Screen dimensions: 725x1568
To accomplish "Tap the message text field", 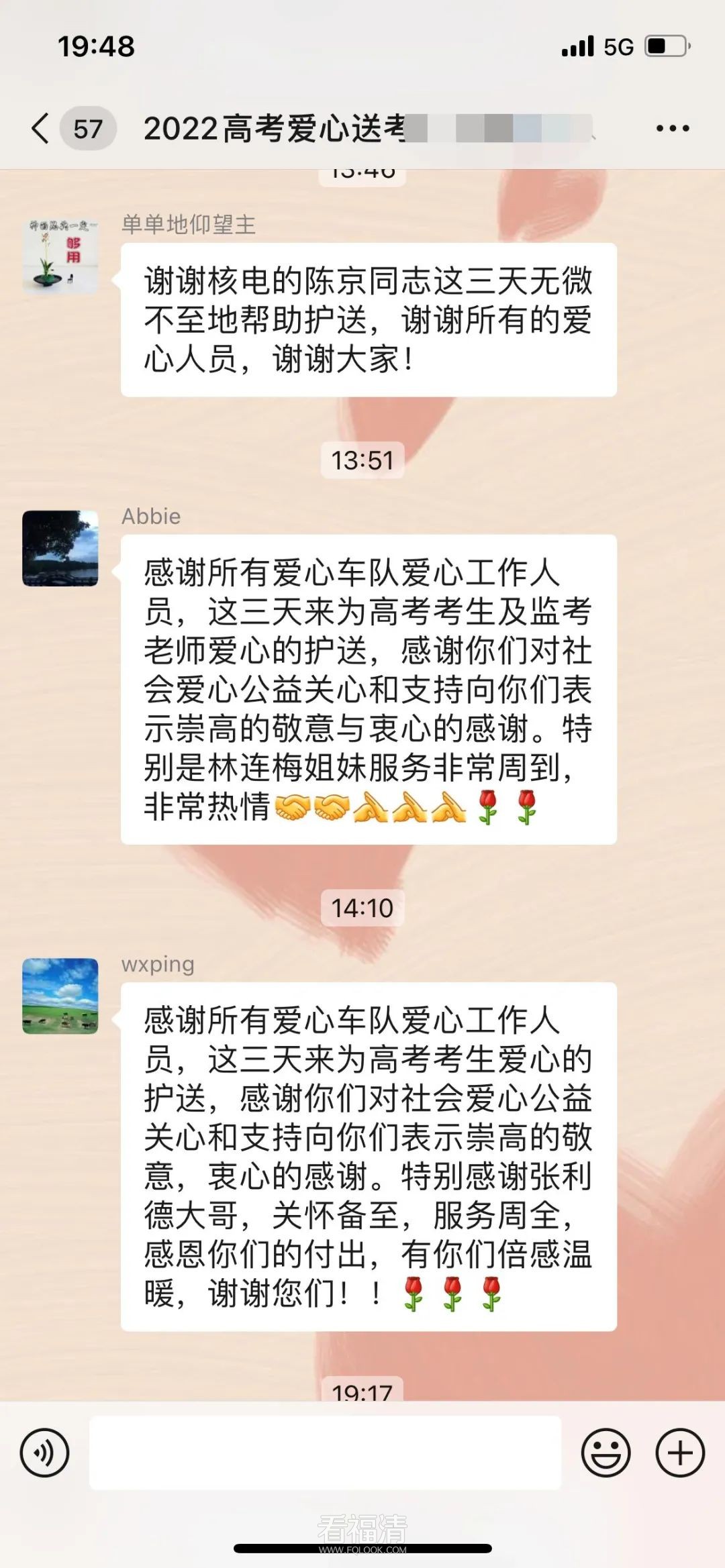I will 325,1453.
